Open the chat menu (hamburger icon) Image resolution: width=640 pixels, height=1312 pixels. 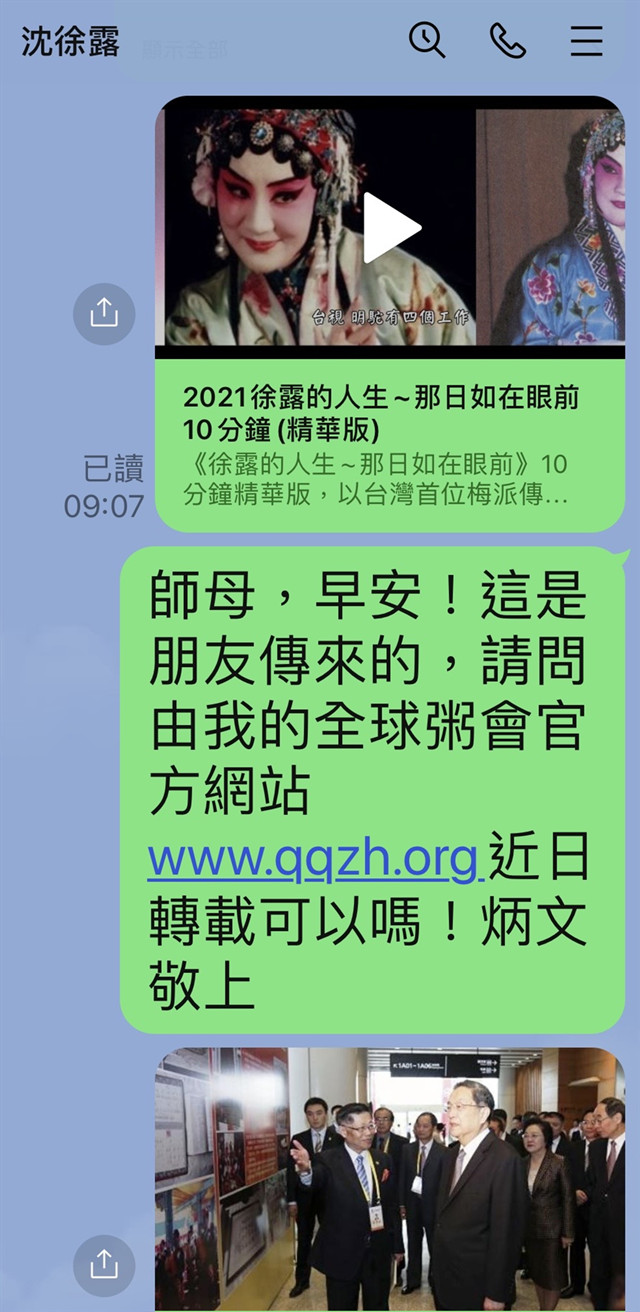pos(586,41)
